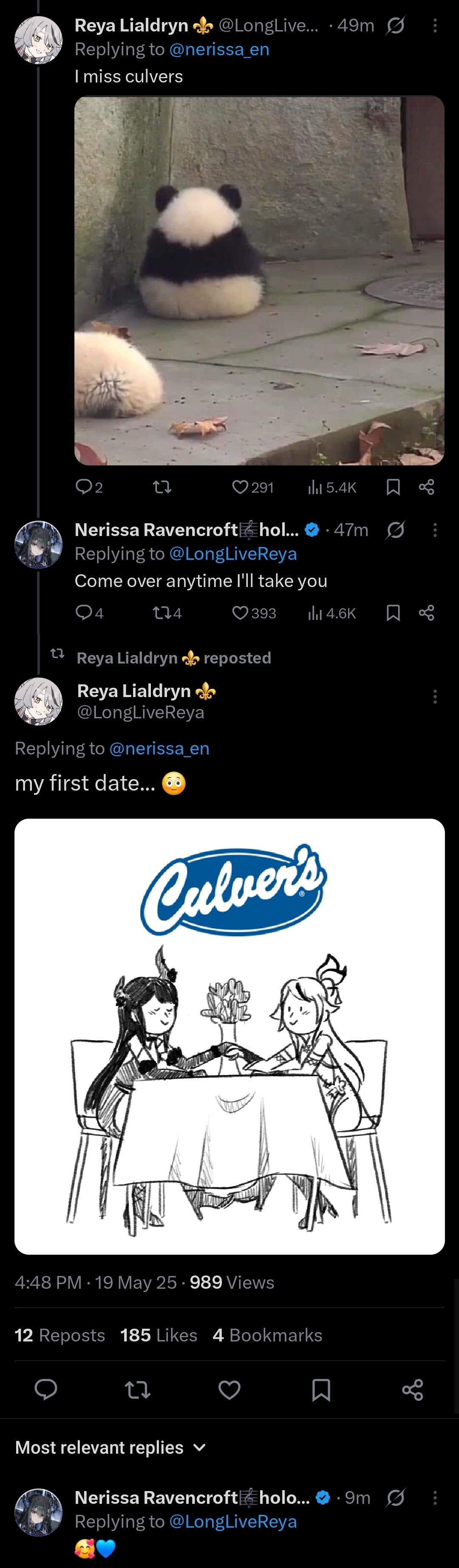Image resolution: width=459 pixels, height=1568 pixels.
Task: Repost Nerissa's "Come over anytime" reply
Action: pos(162,613)
